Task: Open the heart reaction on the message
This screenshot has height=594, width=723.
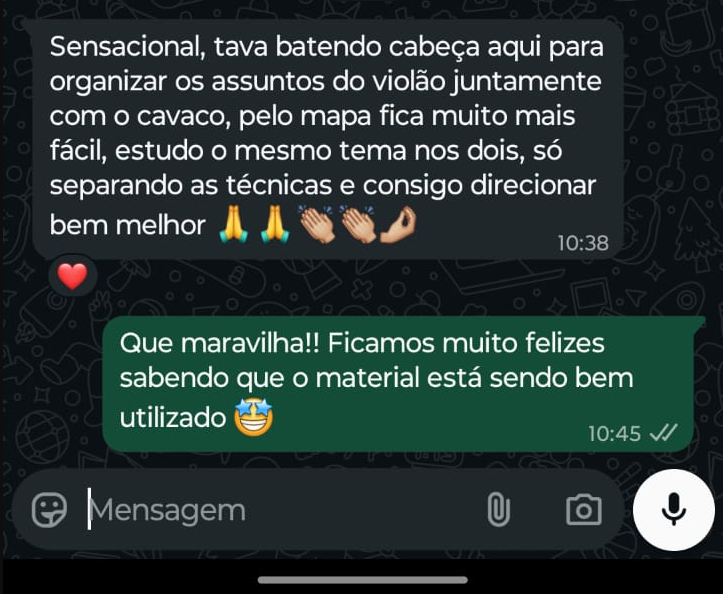Action: tap(73, 277)
